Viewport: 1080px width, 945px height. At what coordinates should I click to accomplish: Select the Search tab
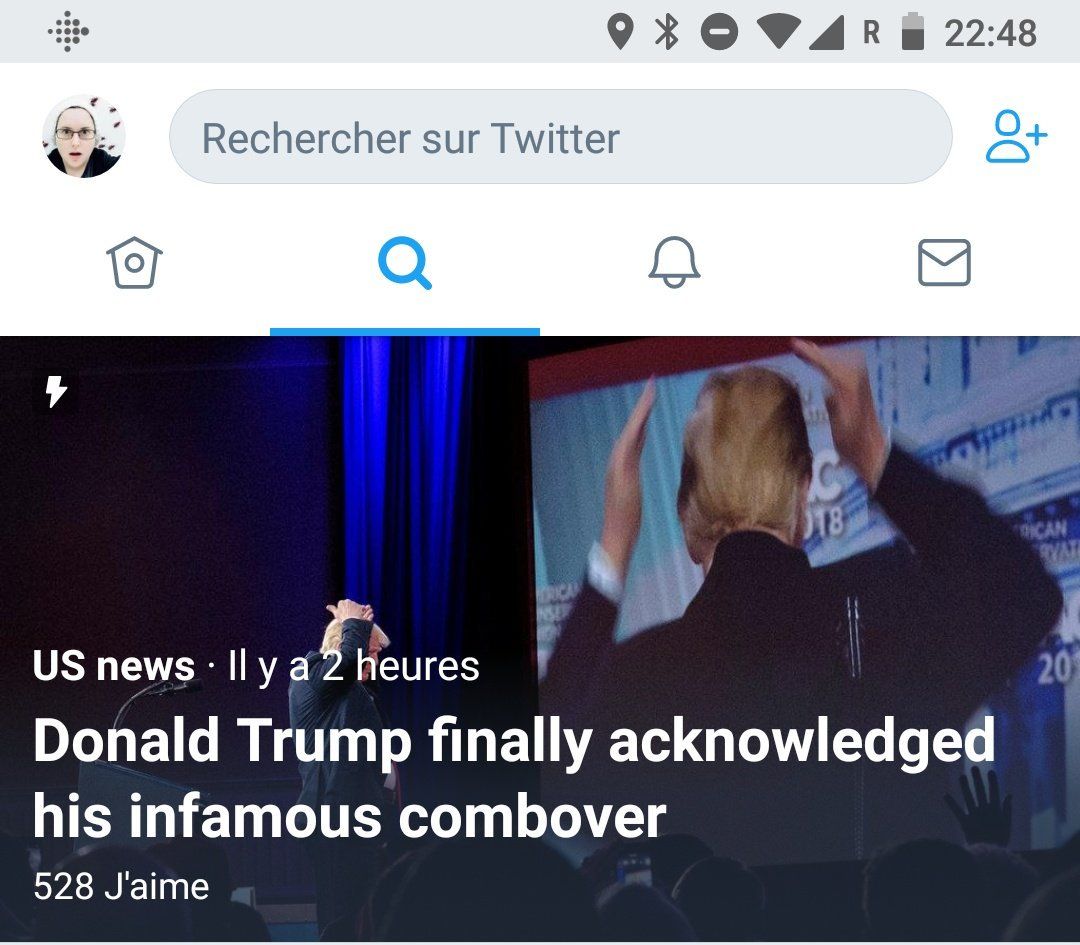(405, 264)
